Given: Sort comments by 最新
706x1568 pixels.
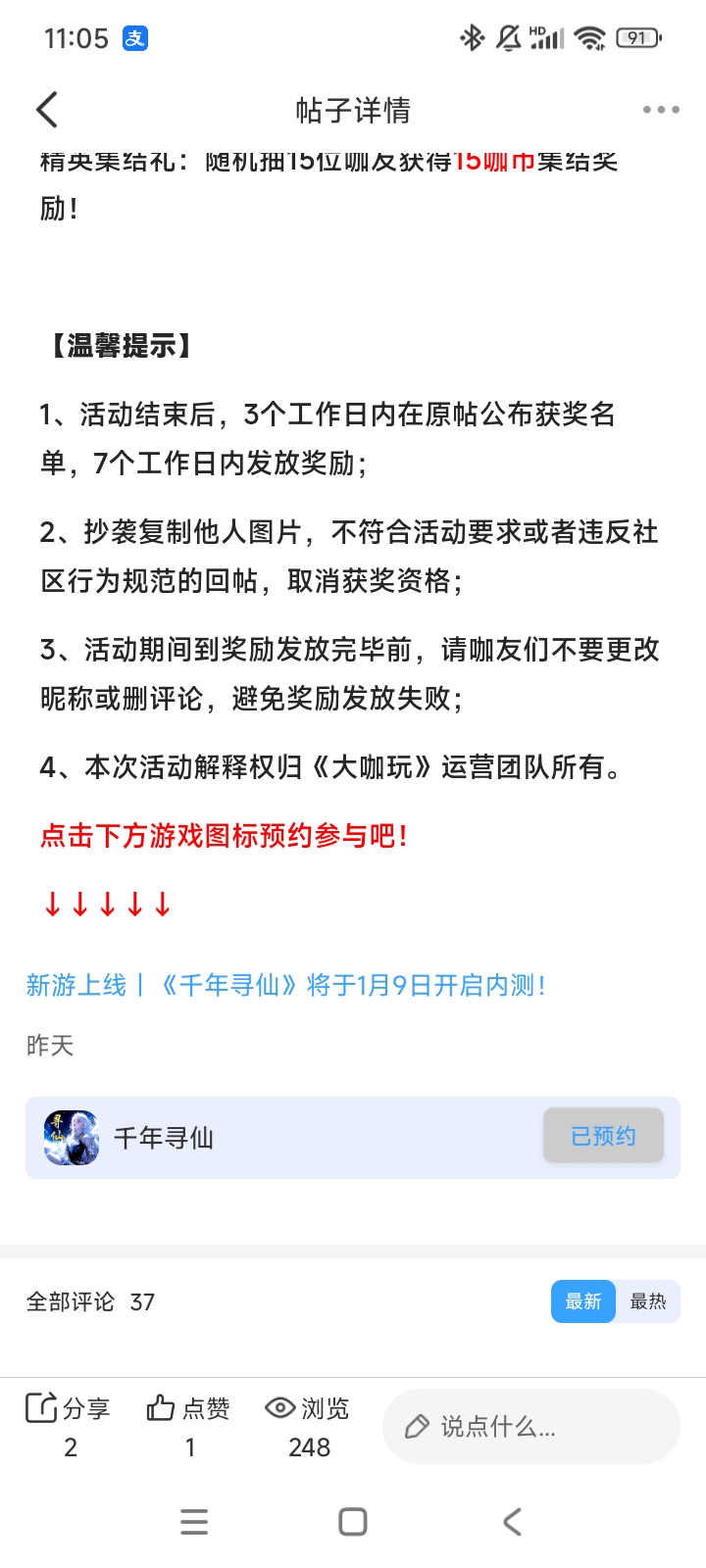Looking at the screenshot, I should [583, 1301].
